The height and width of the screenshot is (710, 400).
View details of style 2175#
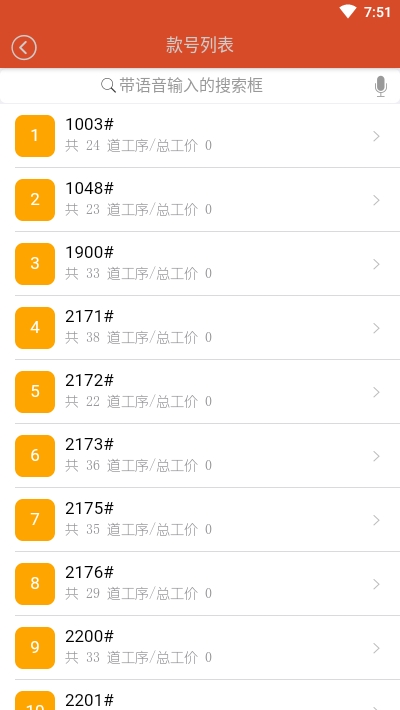(x=200, y=519)
